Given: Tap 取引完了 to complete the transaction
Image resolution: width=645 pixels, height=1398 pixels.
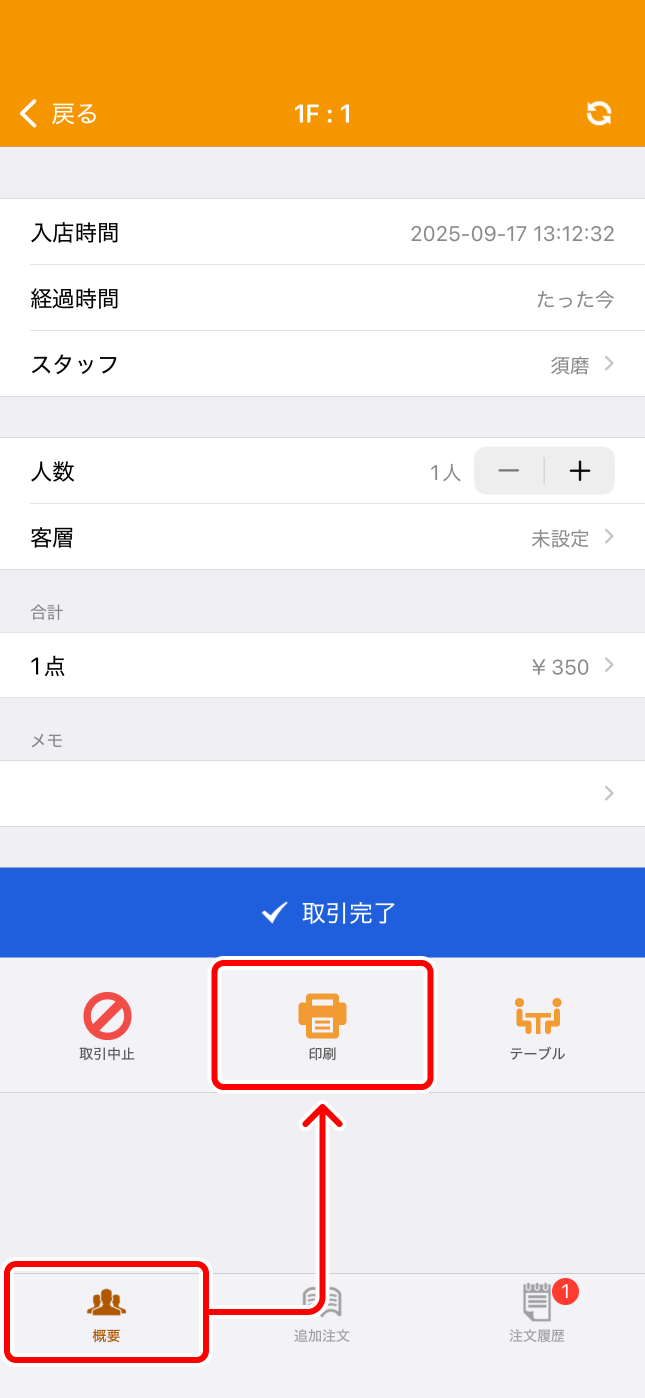Looking at the screenshot, I should [x=322, y=912].
